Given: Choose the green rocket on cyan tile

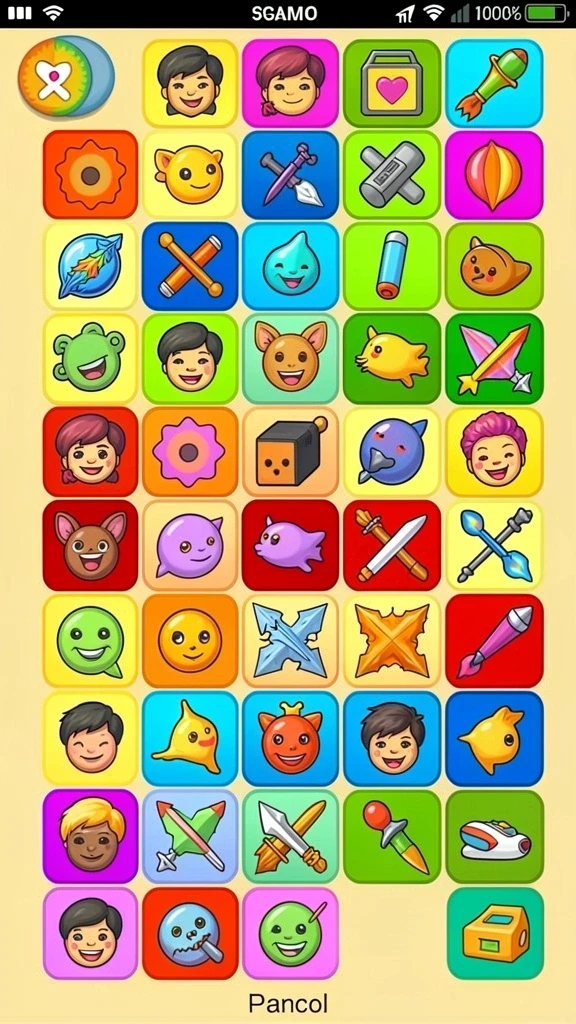Looking at the screenshot, I should click(x=494, y=83).
